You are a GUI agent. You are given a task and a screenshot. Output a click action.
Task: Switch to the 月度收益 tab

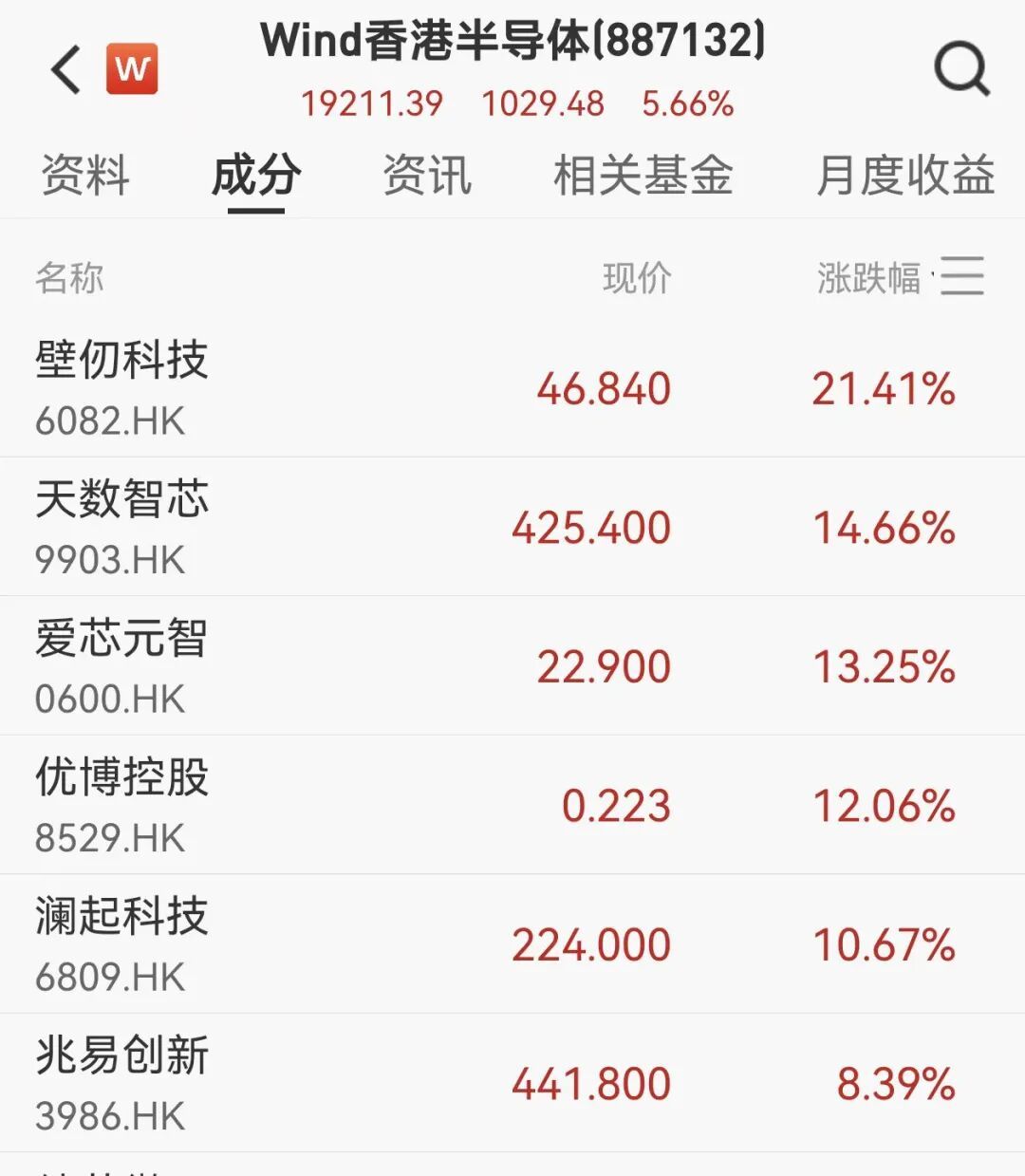tap(904, 176)
